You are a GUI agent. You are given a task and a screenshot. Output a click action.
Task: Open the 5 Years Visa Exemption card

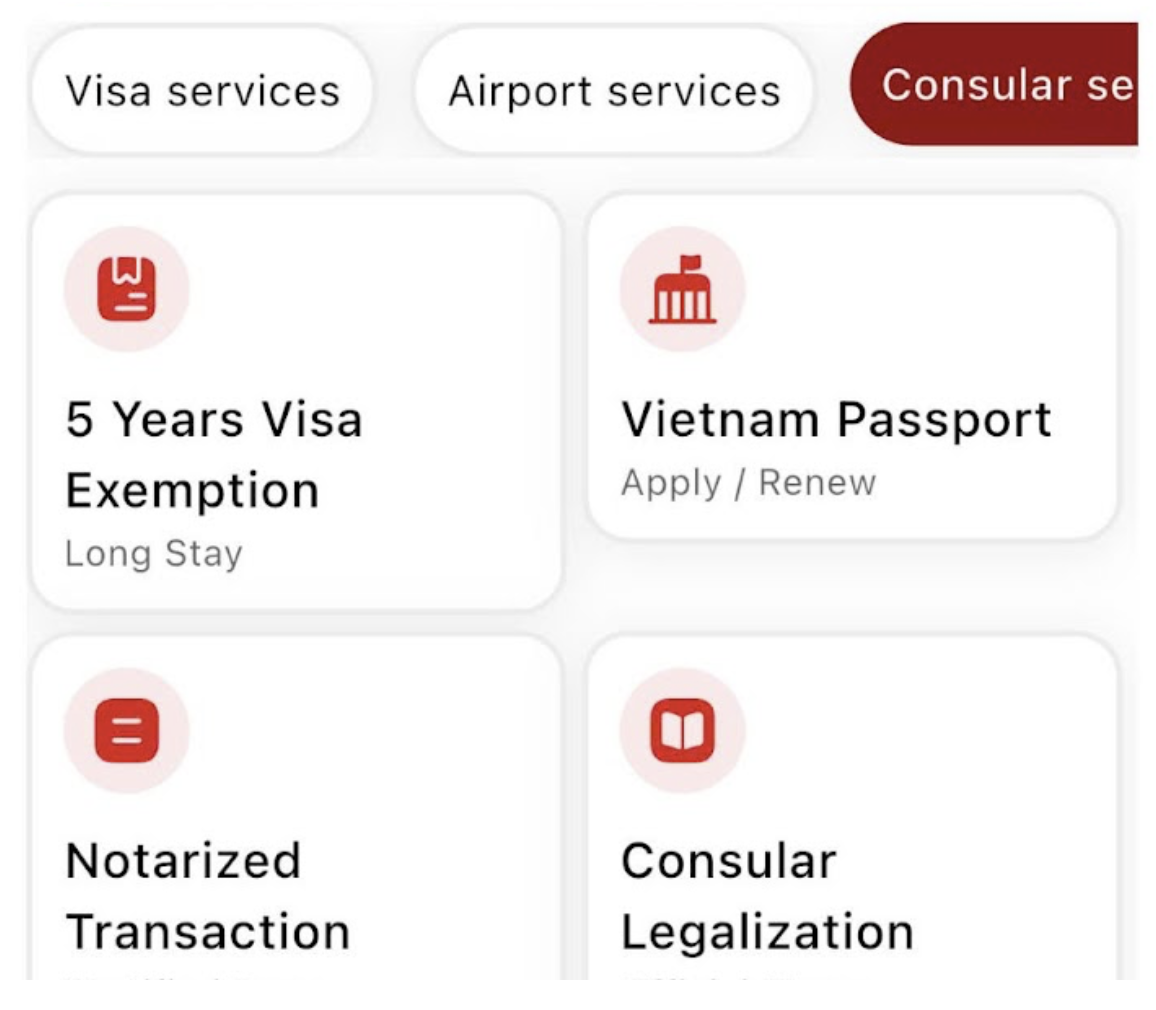click(297, 400)
